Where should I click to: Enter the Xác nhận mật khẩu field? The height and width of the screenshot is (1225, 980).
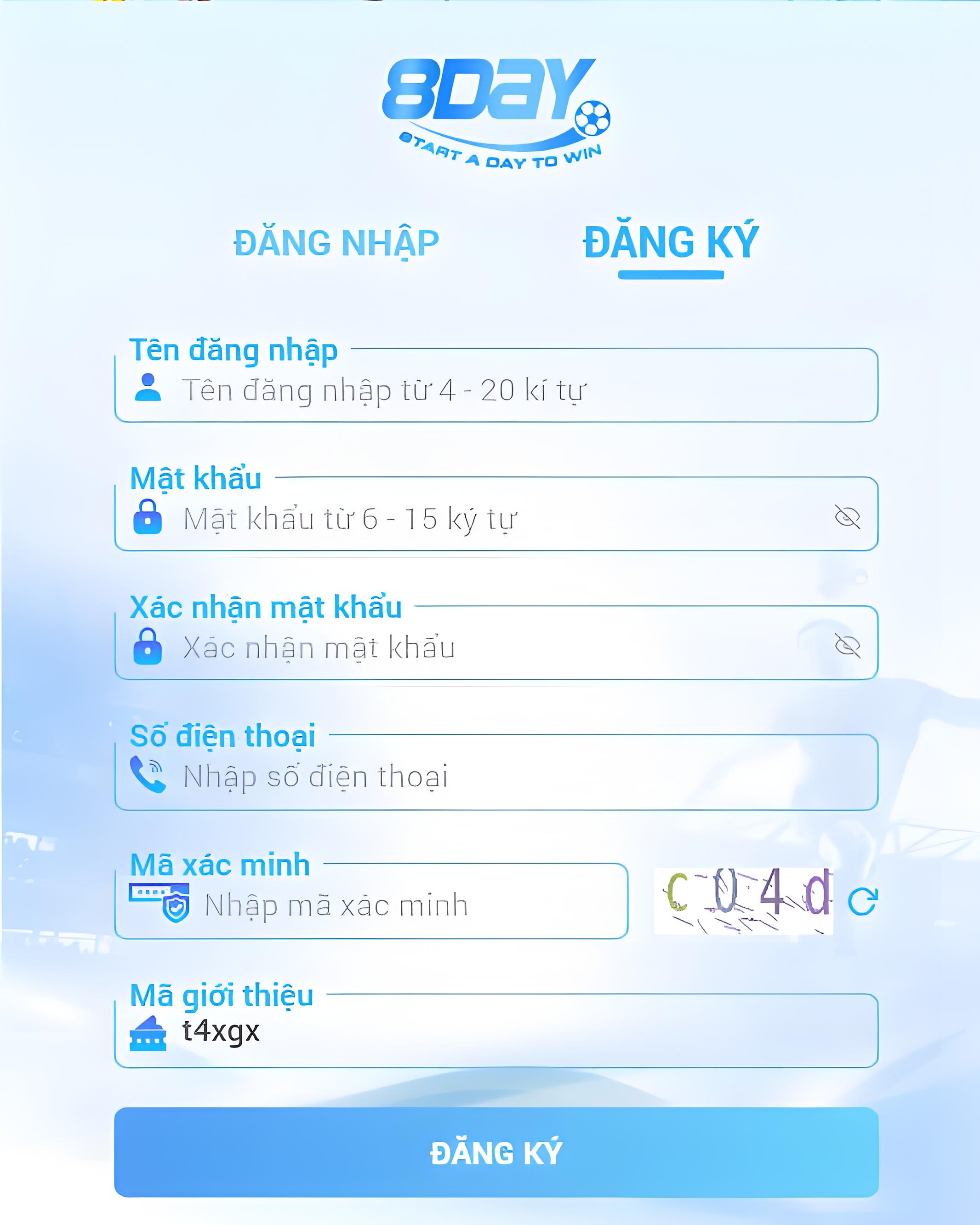[483, 648]
